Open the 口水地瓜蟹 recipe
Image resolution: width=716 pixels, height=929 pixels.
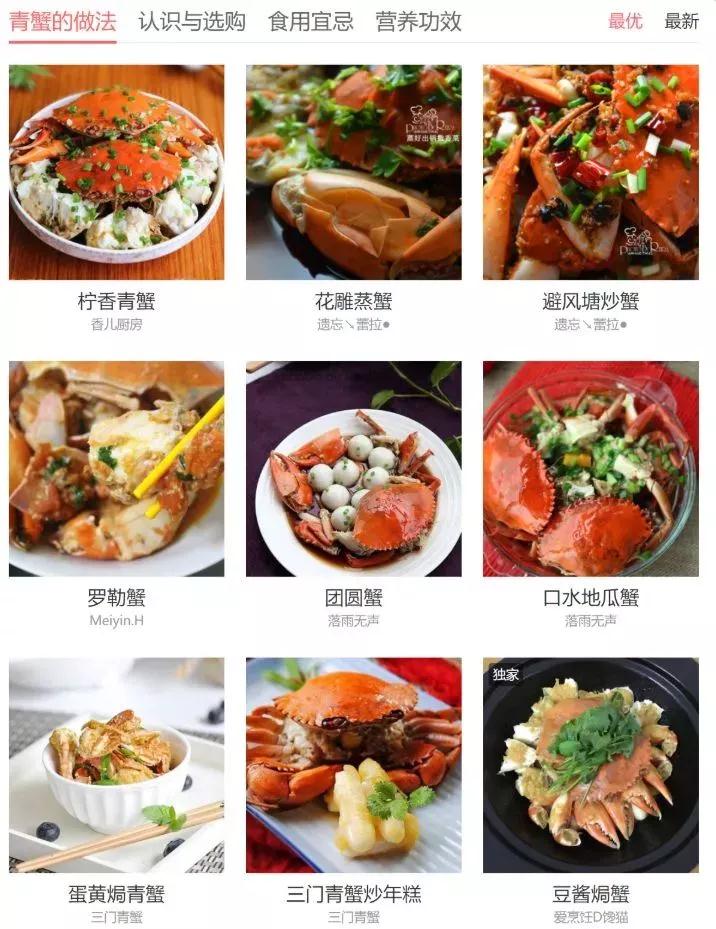click(x=590, y=468)
